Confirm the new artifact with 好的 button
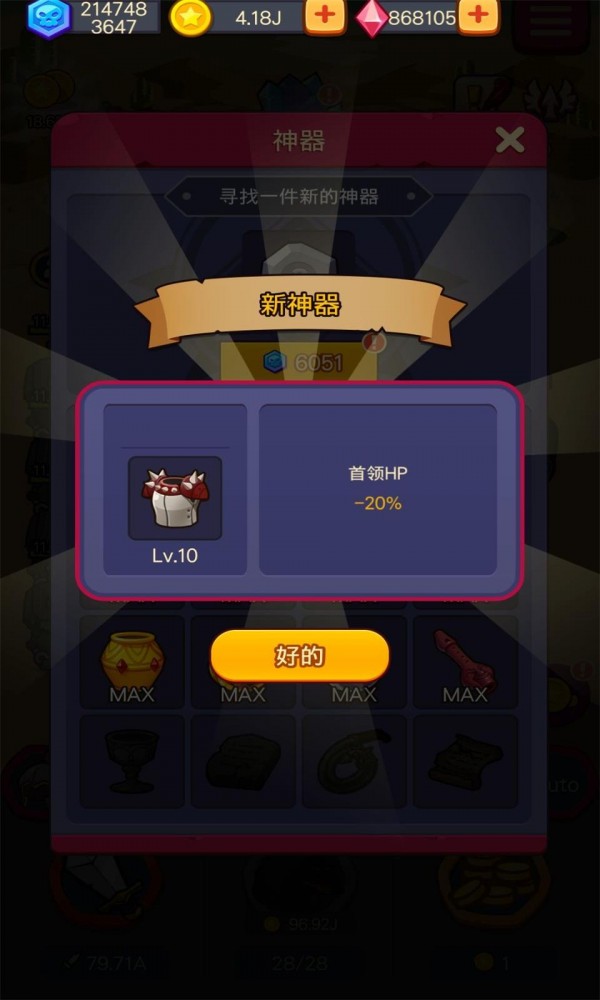600x1000 pixels. coord(299,656)
